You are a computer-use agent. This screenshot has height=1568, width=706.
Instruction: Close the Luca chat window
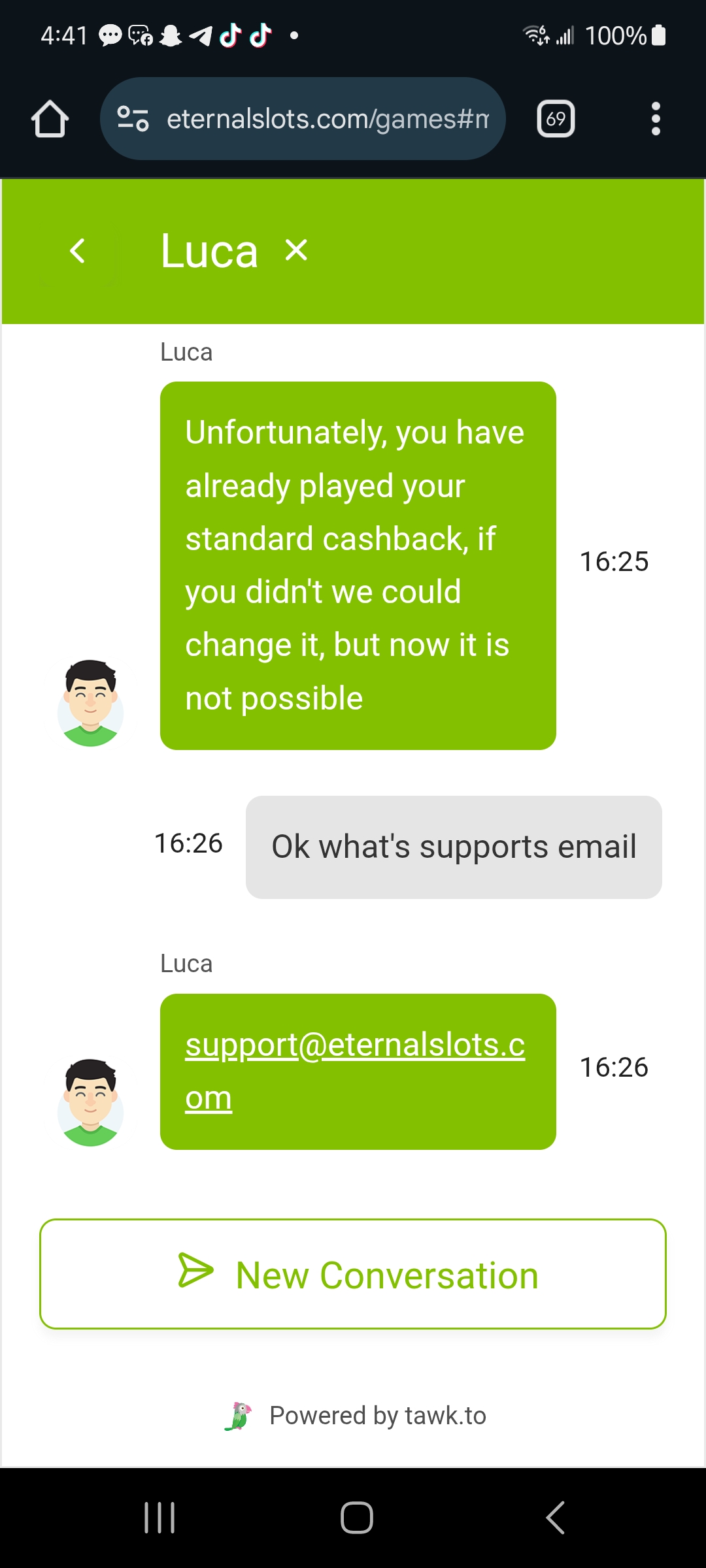point(296,250)
